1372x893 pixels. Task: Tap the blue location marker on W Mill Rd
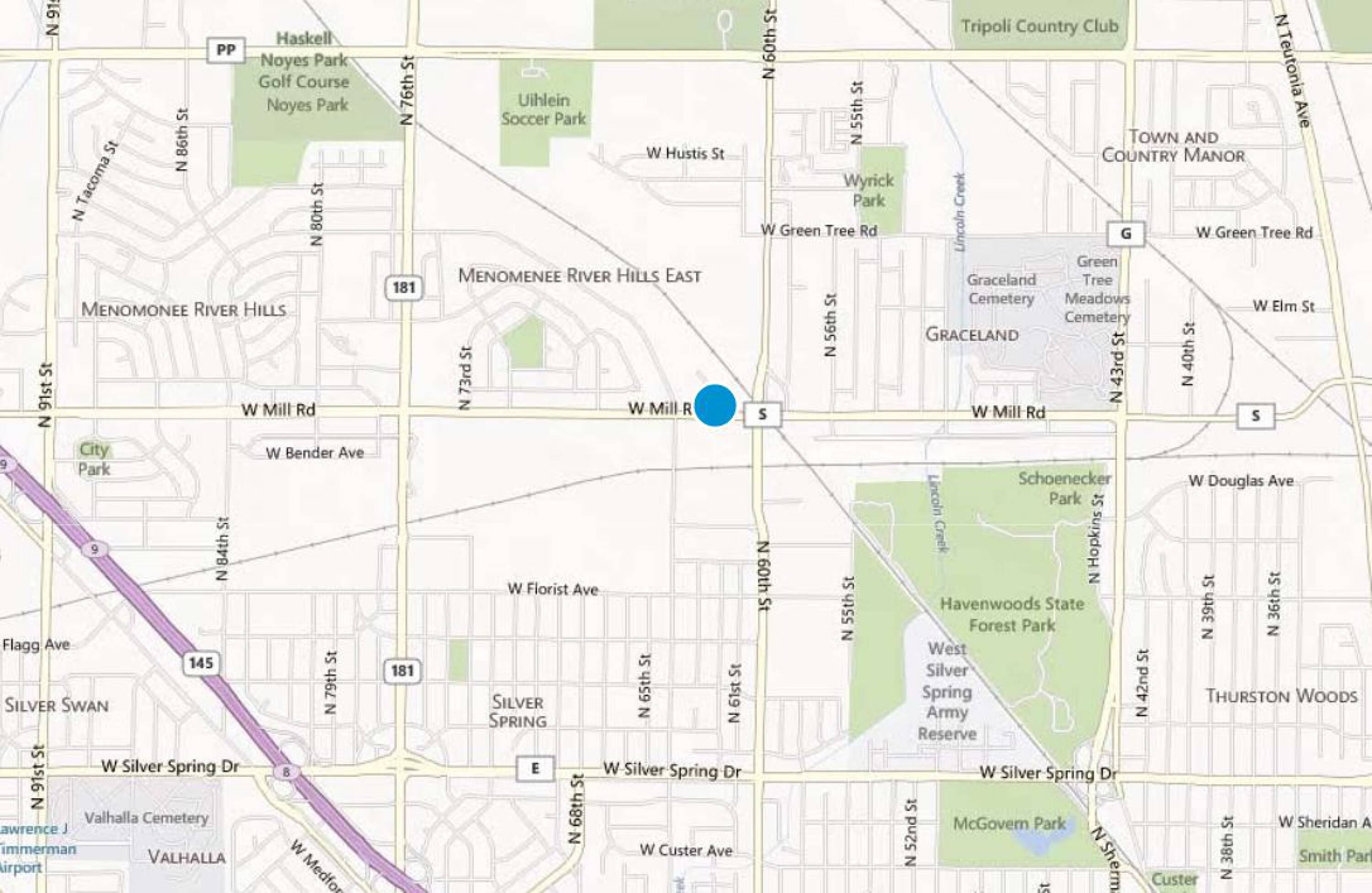click(715, 405)
